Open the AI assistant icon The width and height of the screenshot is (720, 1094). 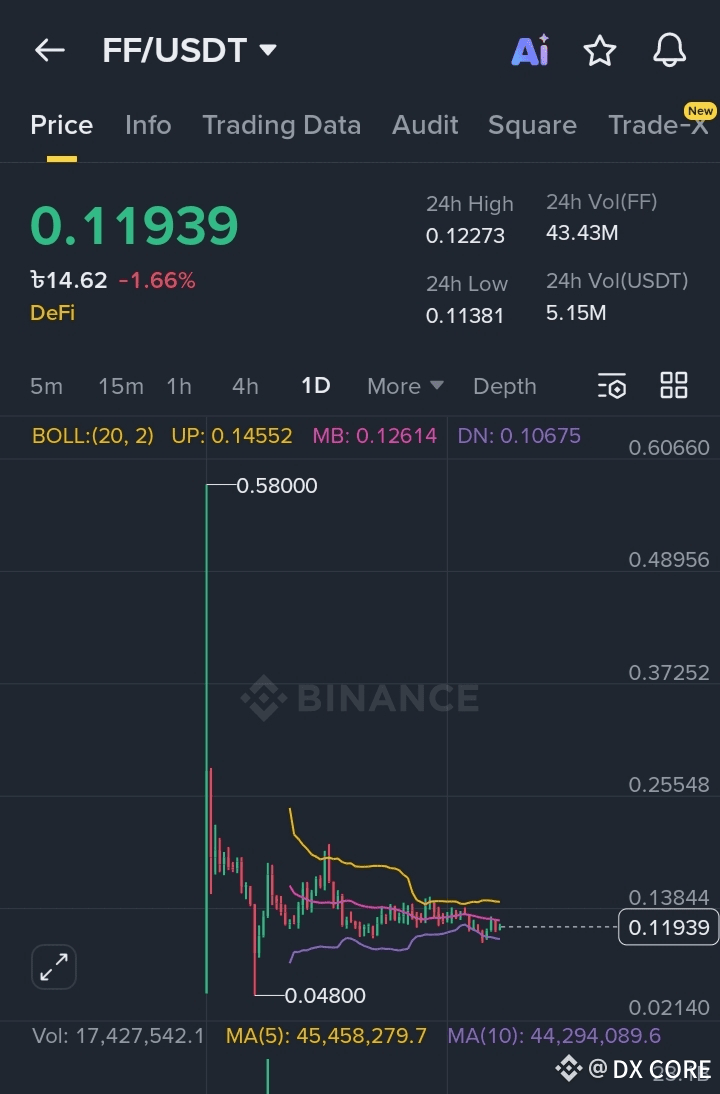[530, 50]
